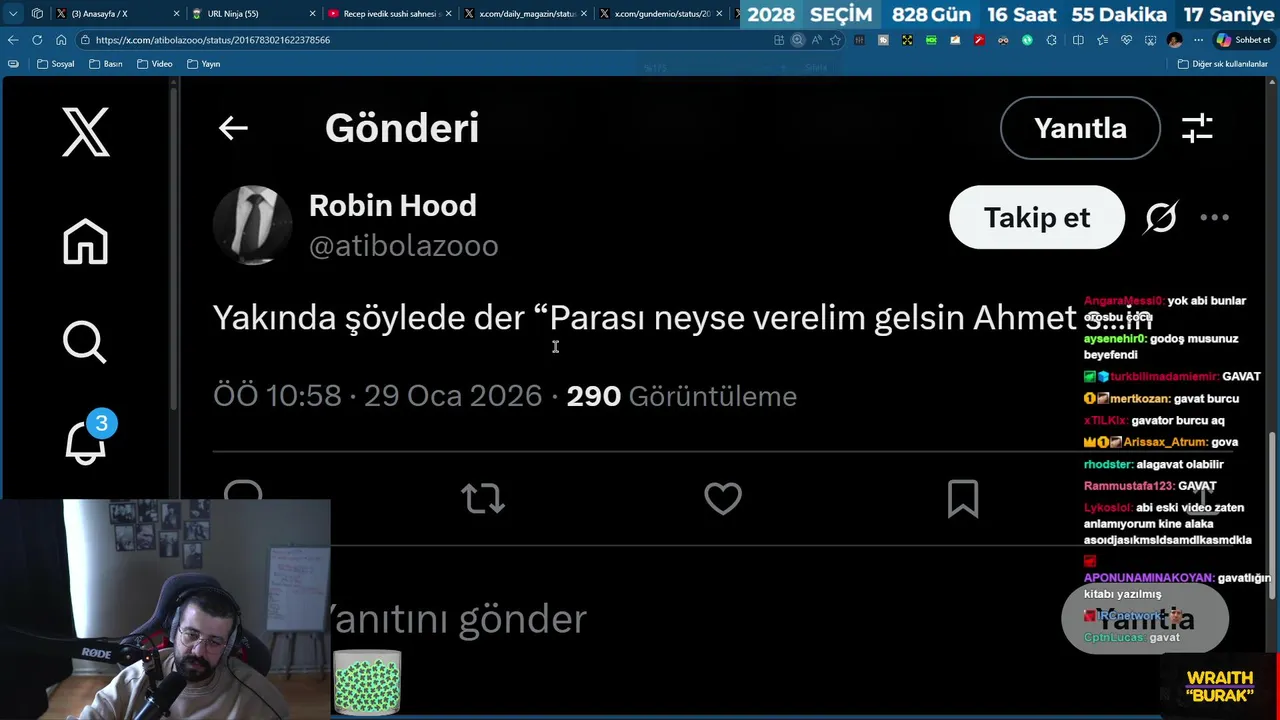Open the post's three-dot overflow menu

(x=1214, y=217)
